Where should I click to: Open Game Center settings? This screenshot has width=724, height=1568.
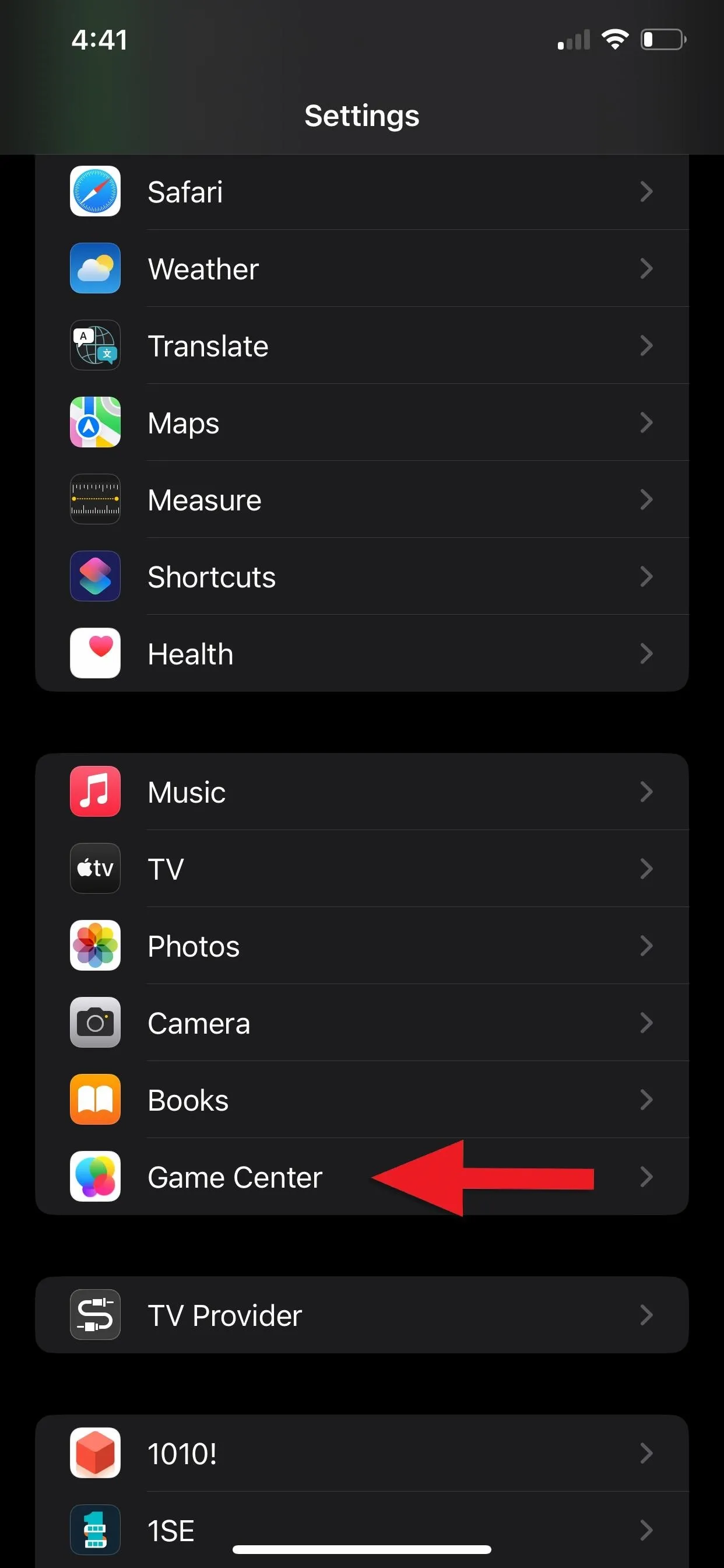tap(362, 1177)
